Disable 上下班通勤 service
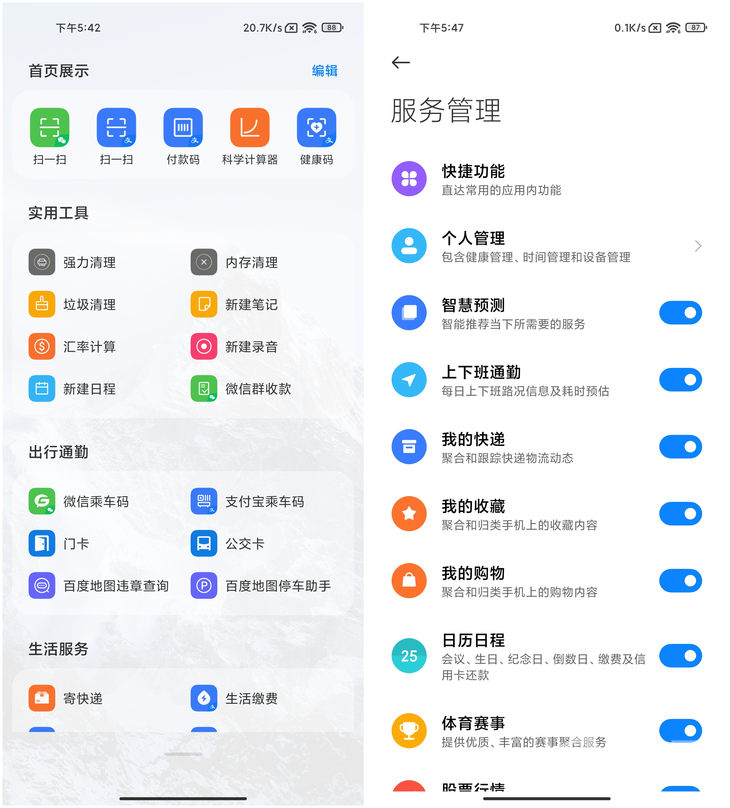Screen dimensions: 730x808 point(680,380)
